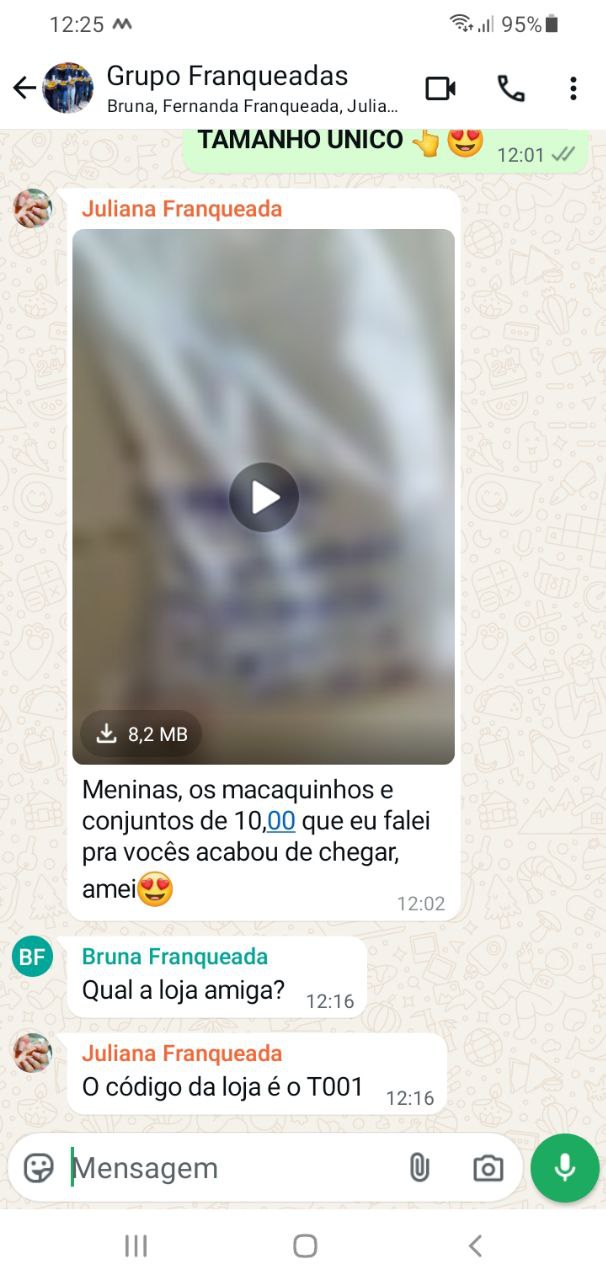
Task: Play Juliana's video message
Action: tap(264, 497)
